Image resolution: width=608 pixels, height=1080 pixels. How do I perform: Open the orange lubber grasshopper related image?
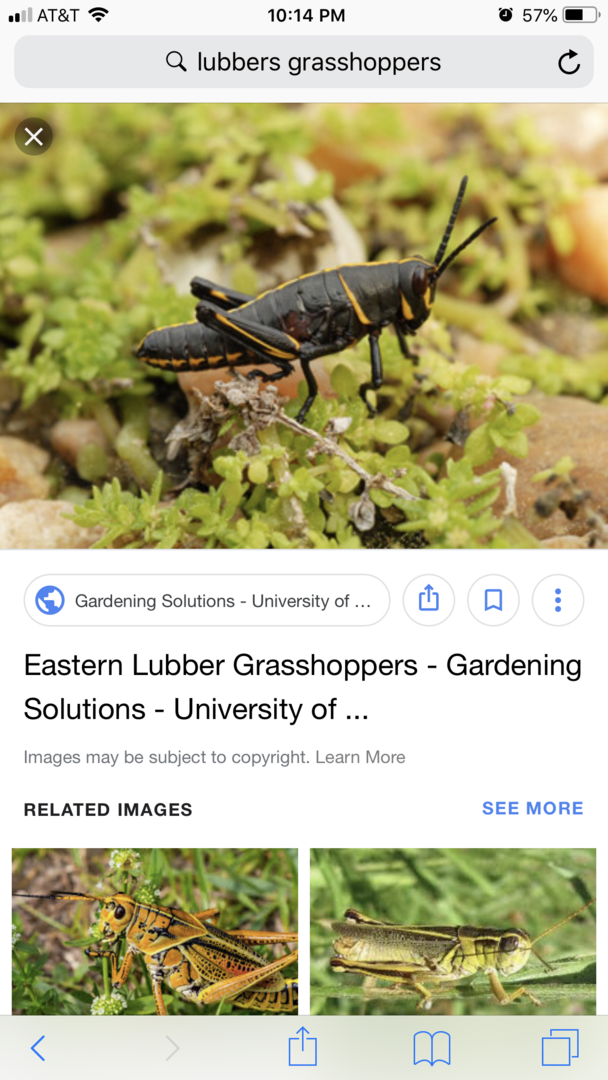(155, 930)
